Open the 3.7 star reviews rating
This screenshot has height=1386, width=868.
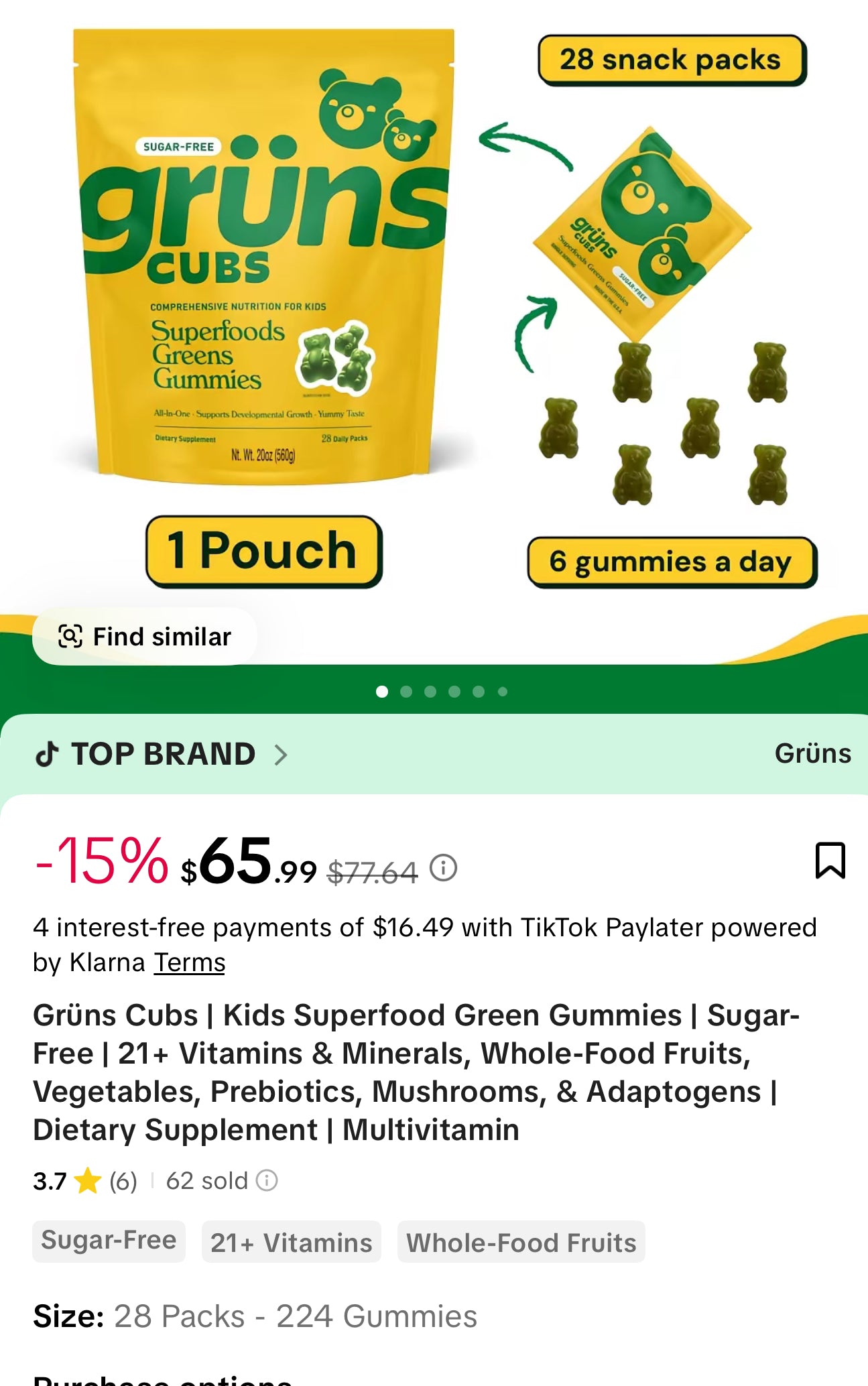click(84, 1181)
